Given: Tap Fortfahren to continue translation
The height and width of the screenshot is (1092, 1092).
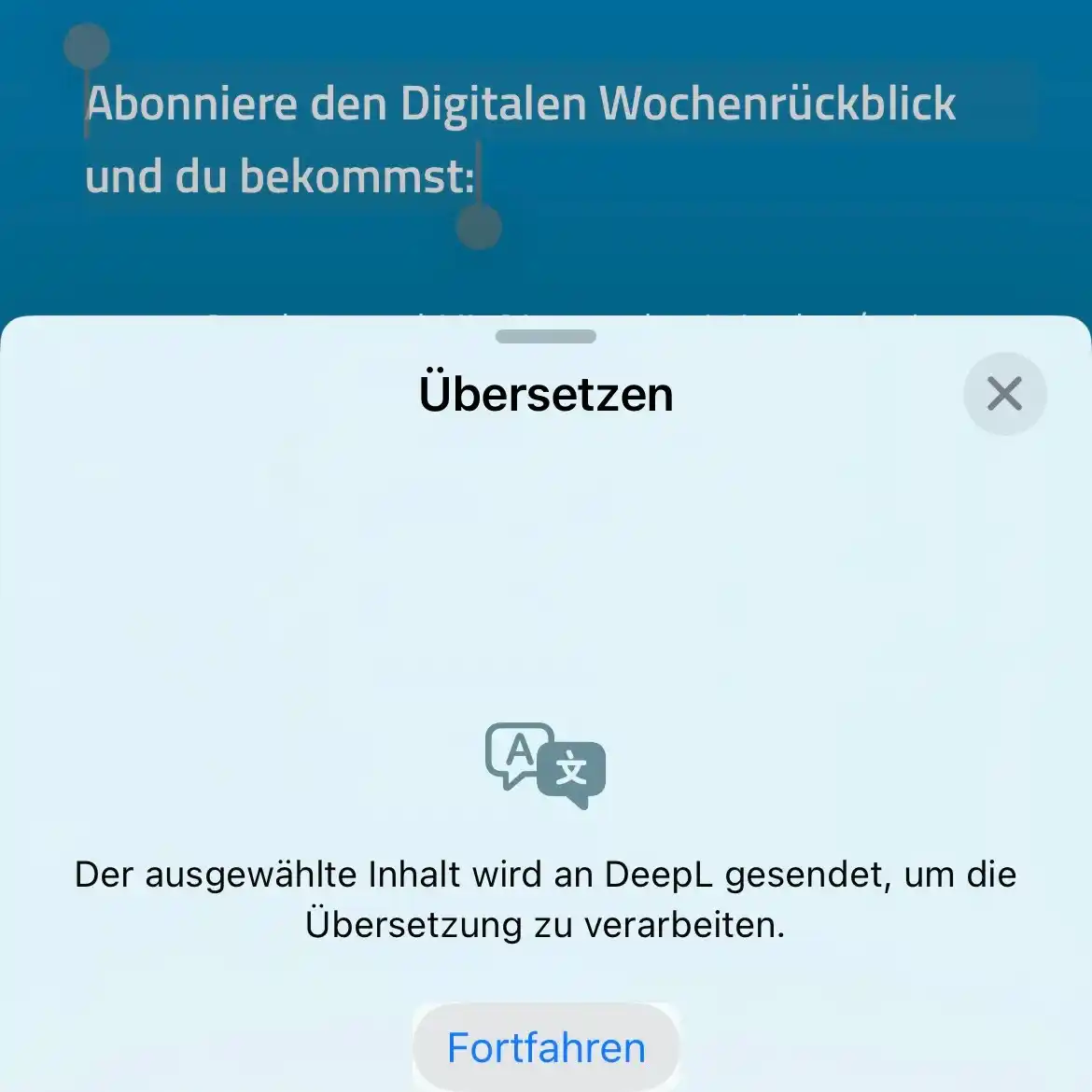Looking at the screenshot, I should (x=546, y=1047).
